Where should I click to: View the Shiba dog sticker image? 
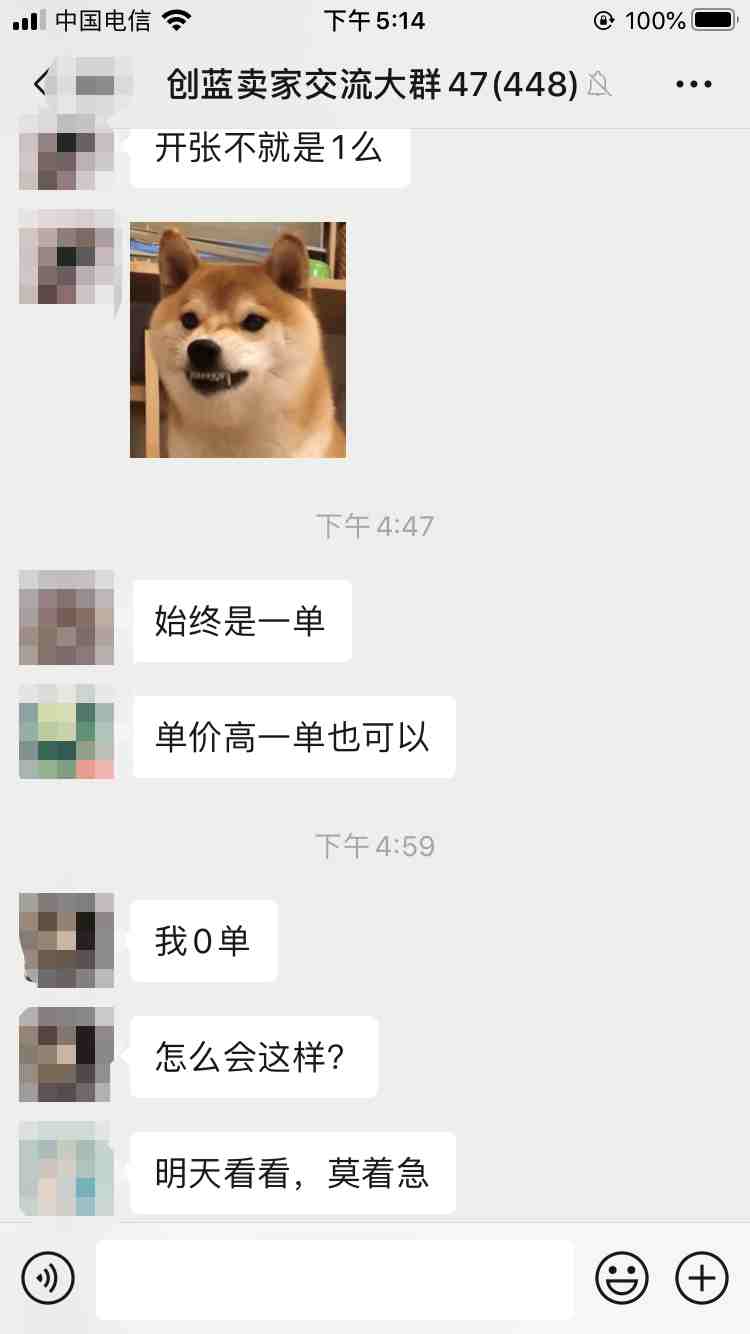coord(238,340)
